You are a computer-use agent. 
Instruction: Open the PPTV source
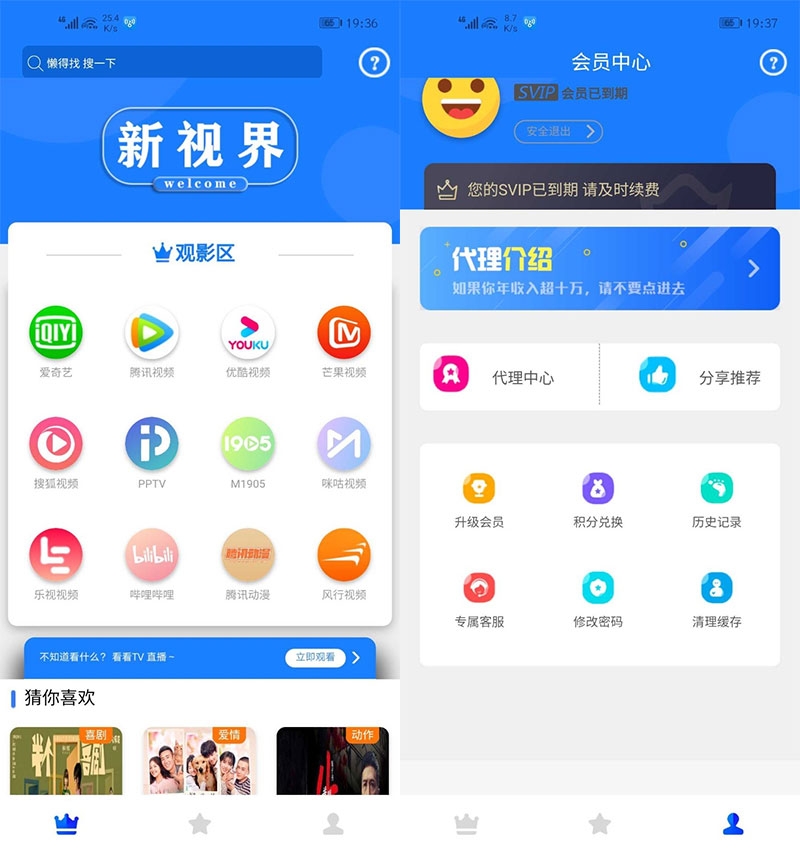(152, 444)
